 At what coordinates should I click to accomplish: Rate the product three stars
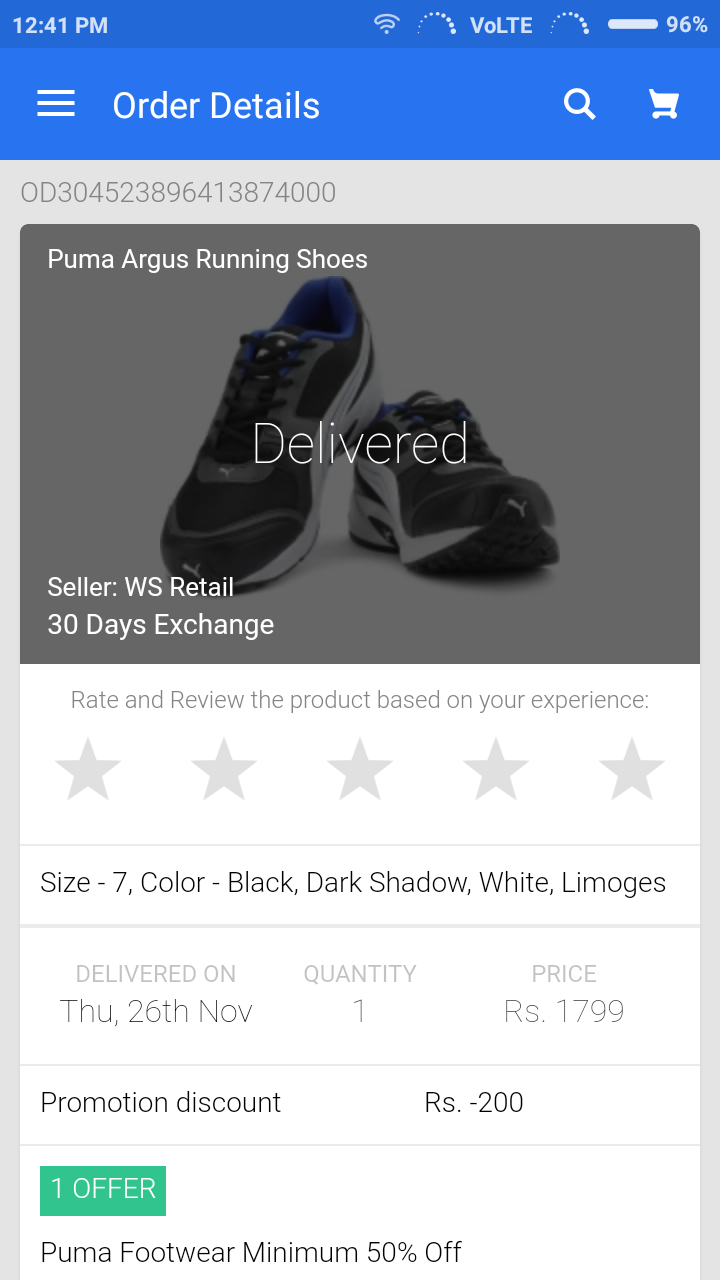(x=360, y=769)
